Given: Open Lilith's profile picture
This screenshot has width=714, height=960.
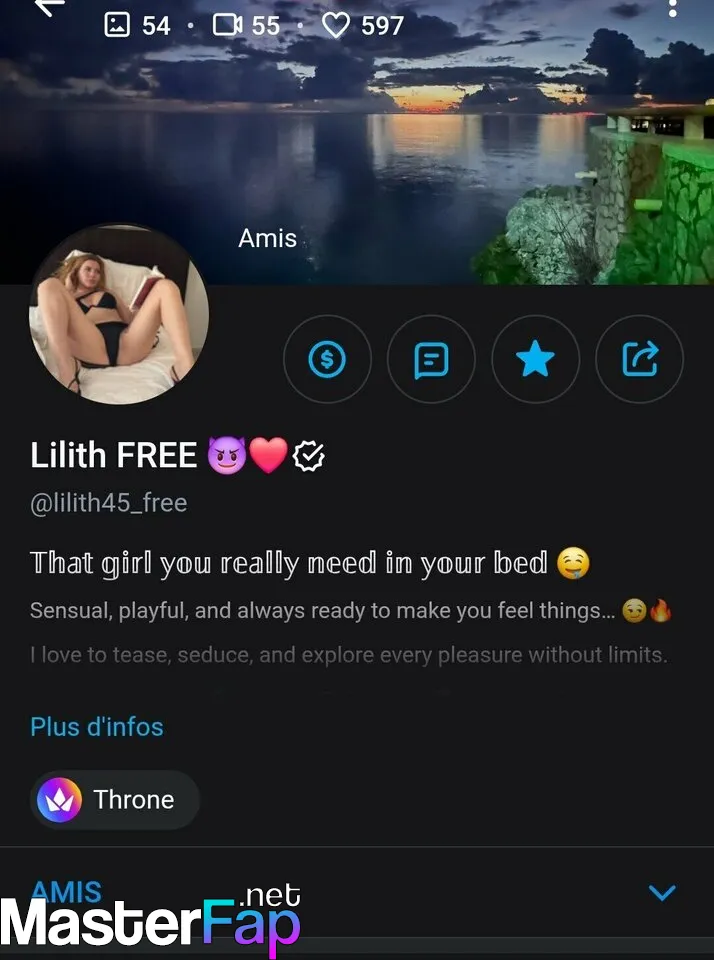Looking at the screenshot, I should click(119, 314).
